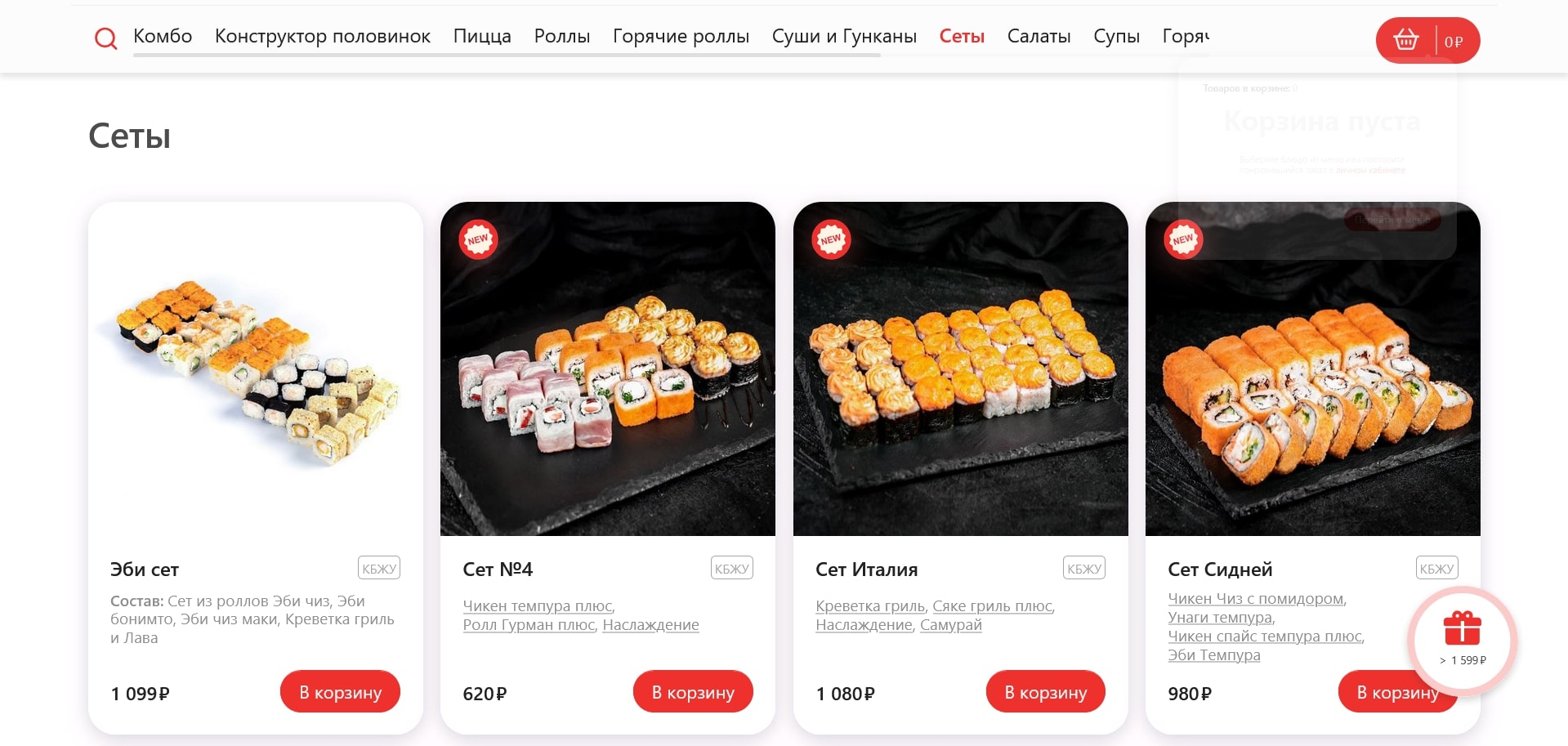
Task: Tap the gift icon for 1 599 ₽
Action: (x=1462, y=631)
